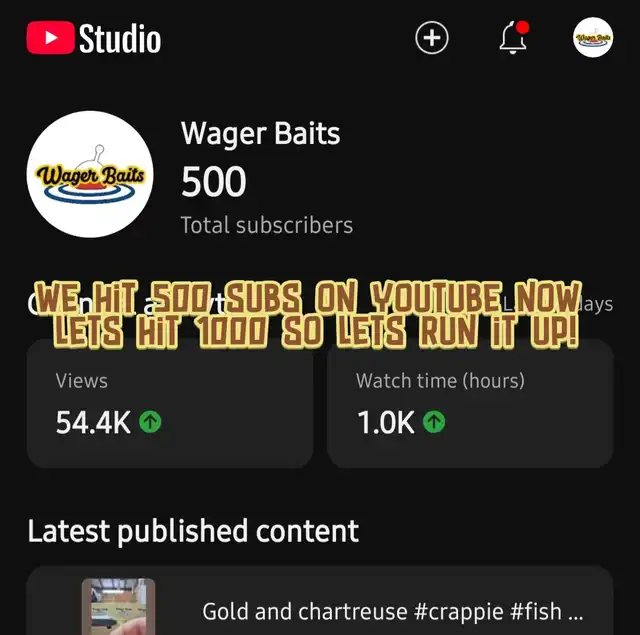Open the notifications bell
The image size is (640, 635).
[513, 39]
